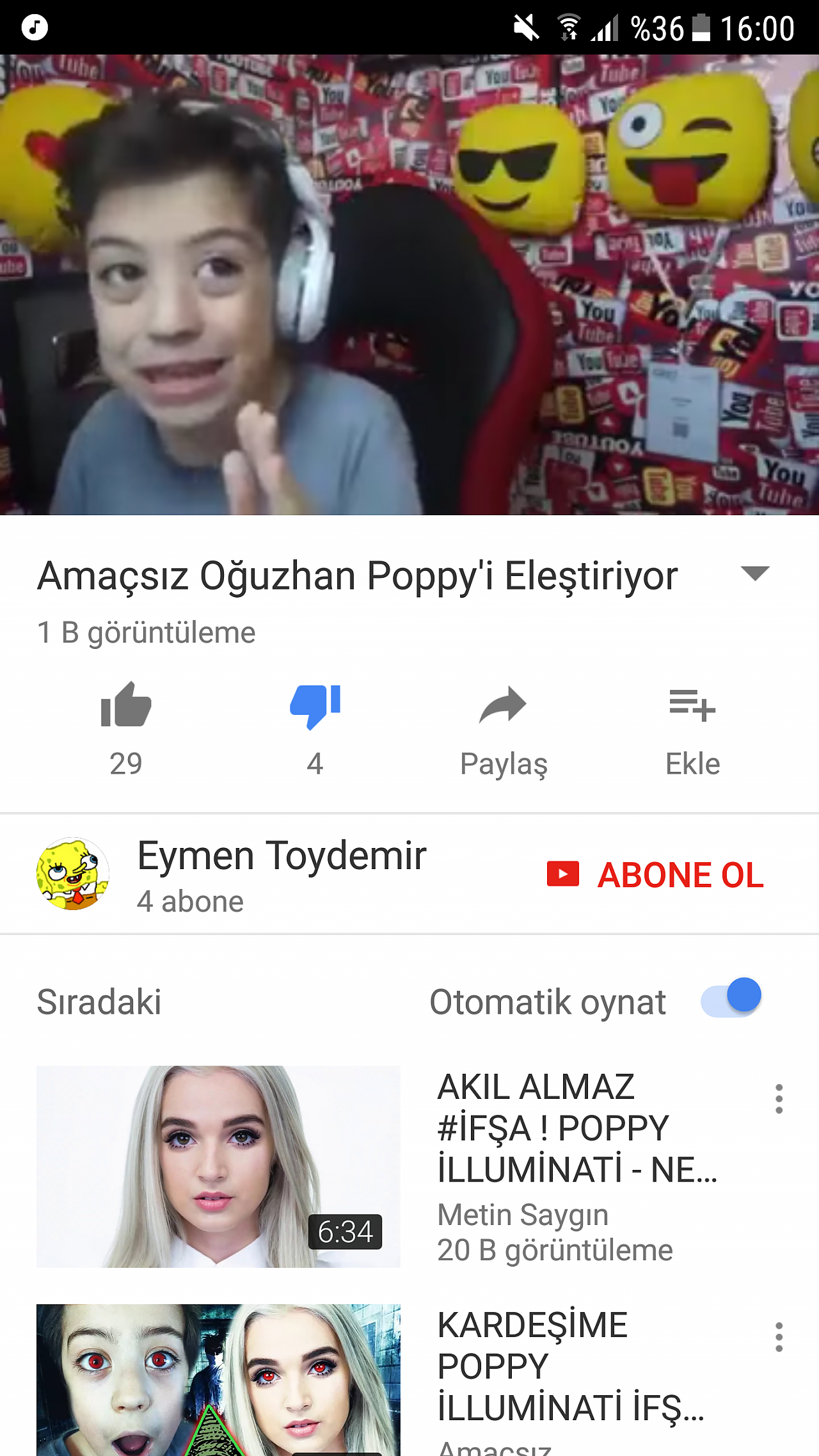Open options menu for KARDEŞİME POPPY video

tap(779, 1337)
